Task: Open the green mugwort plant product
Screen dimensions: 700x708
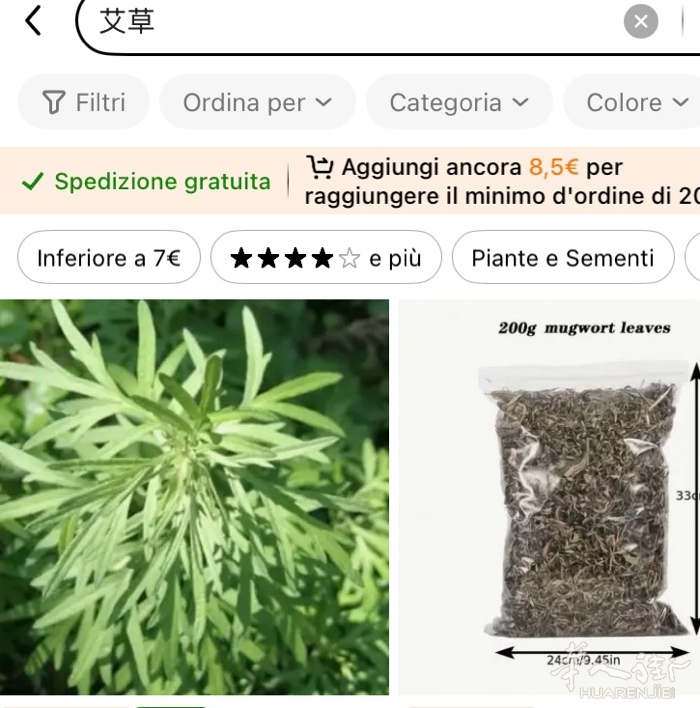Action: [194, 497]
